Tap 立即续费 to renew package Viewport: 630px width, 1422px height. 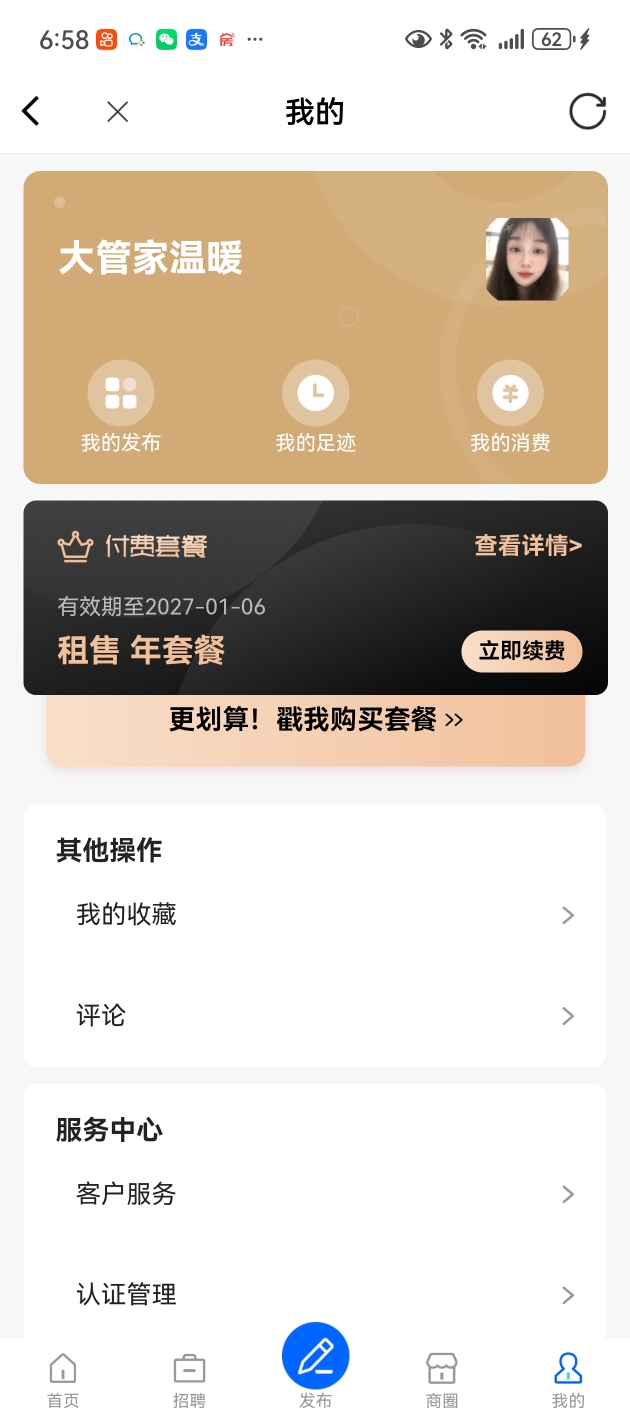(x=521, y=651)
